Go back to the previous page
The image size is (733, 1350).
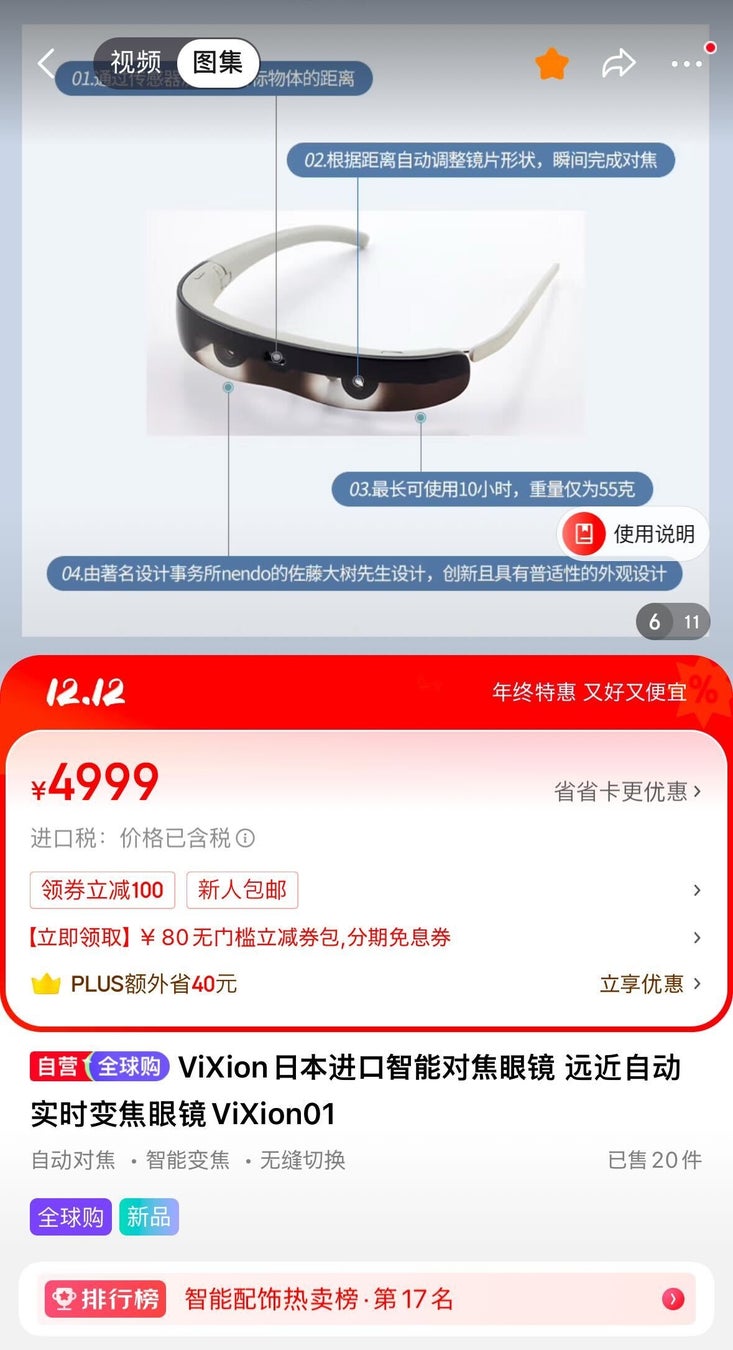tap(46, 64)
